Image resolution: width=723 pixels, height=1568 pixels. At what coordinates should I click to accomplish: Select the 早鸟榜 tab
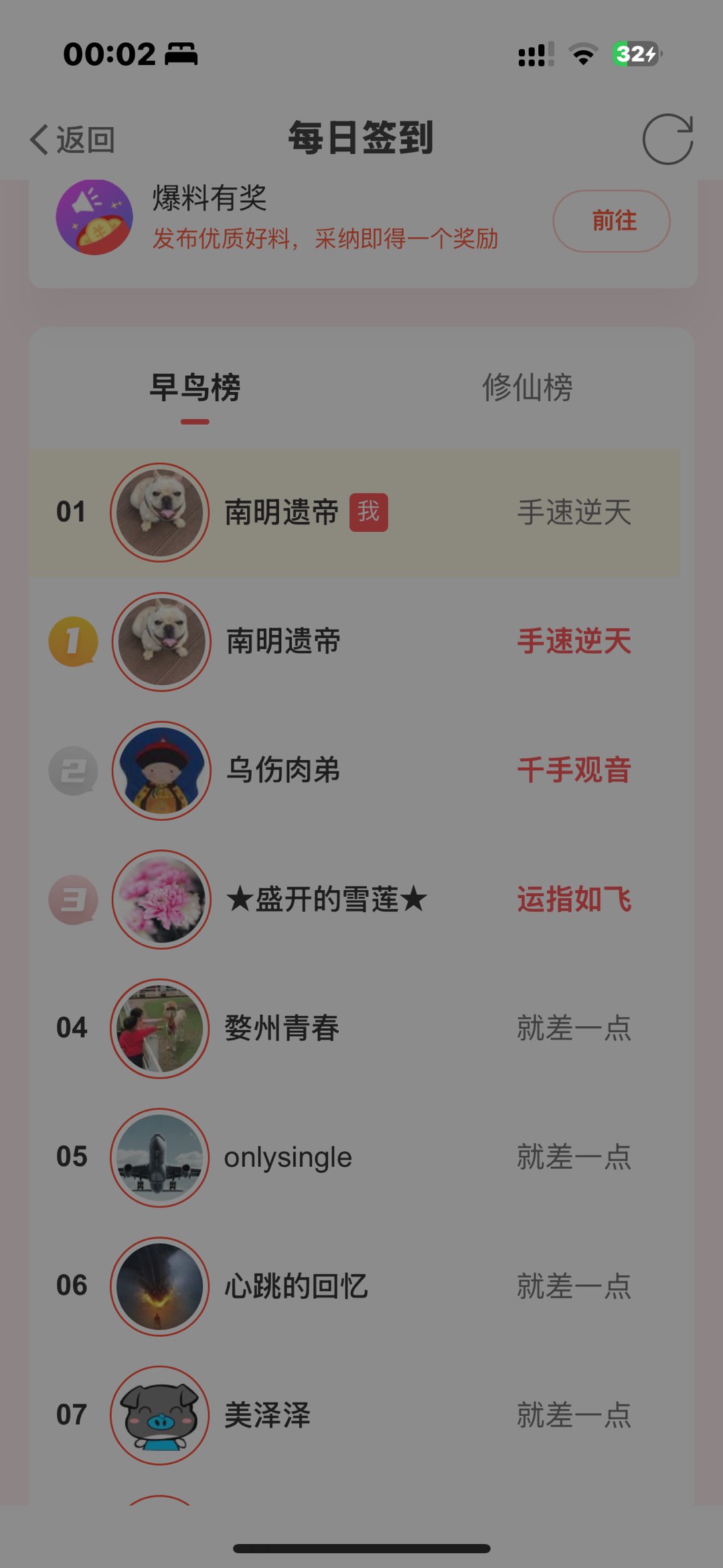tap(195, 387)
